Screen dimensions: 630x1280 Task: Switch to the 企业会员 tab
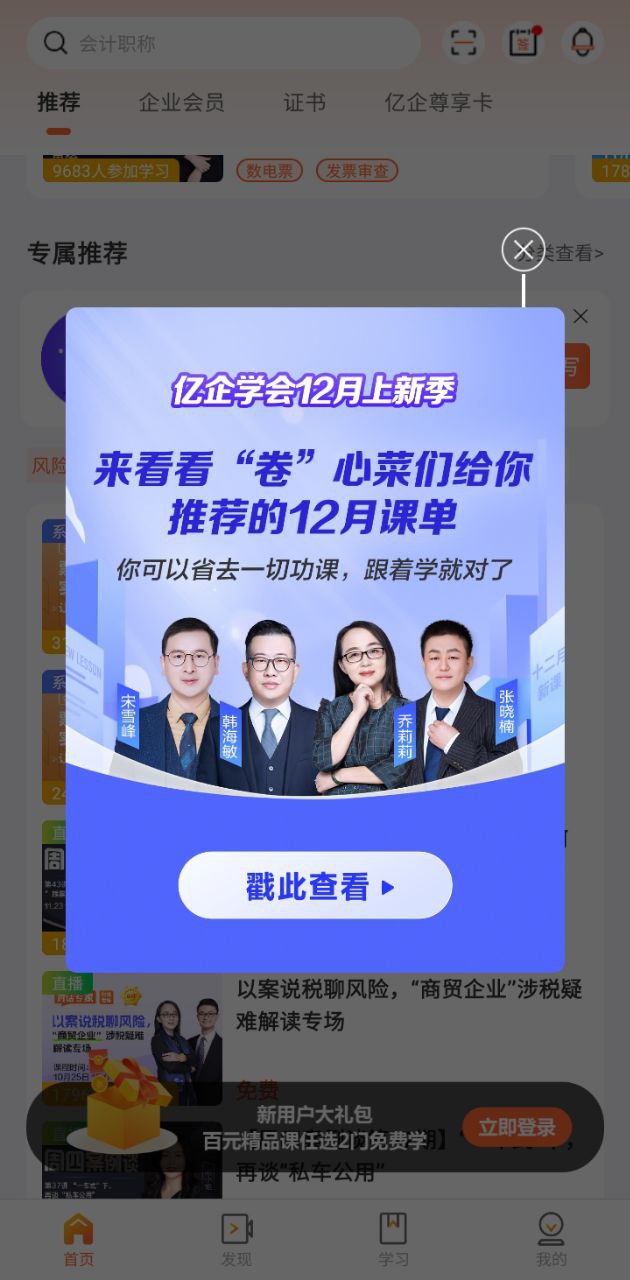181,102
